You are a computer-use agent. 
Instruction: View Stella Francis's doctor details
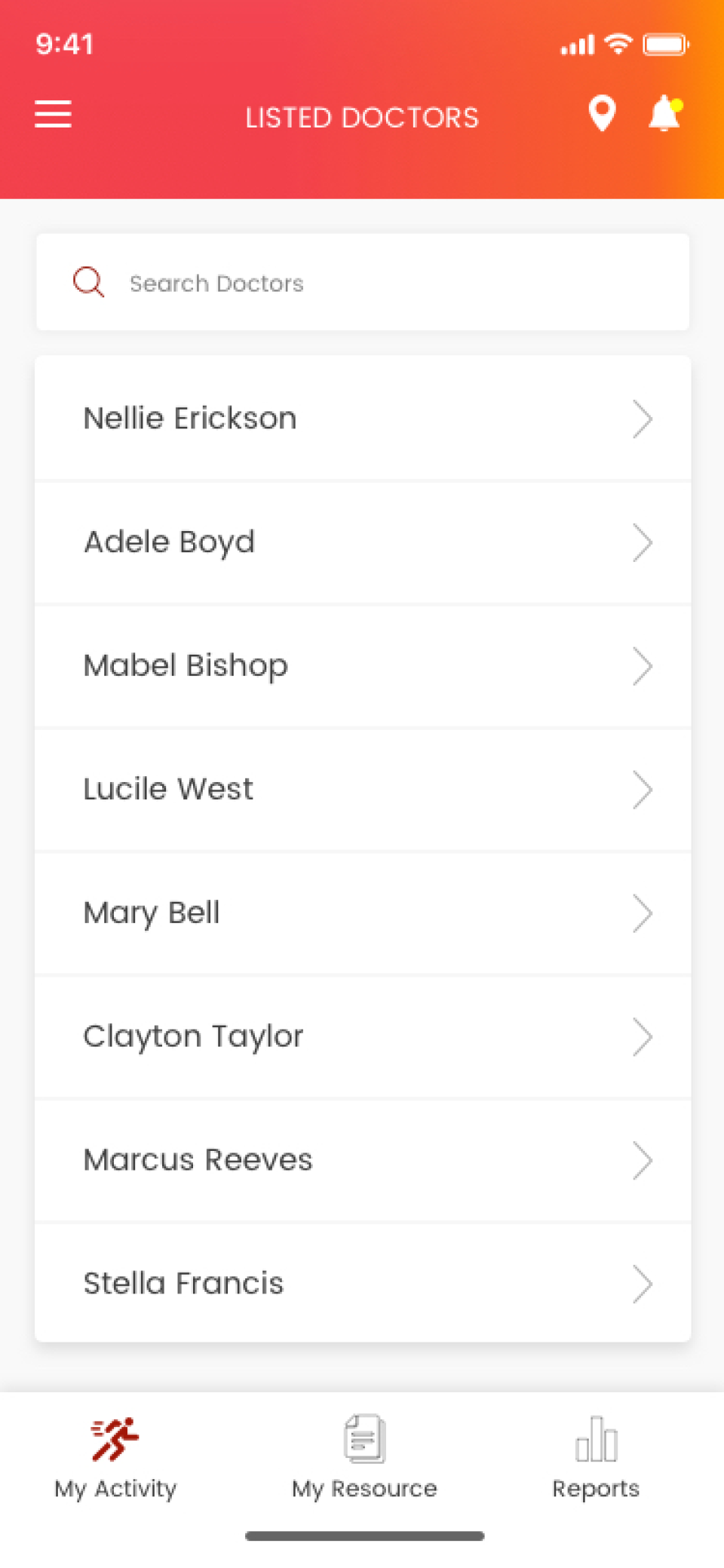362,1284
